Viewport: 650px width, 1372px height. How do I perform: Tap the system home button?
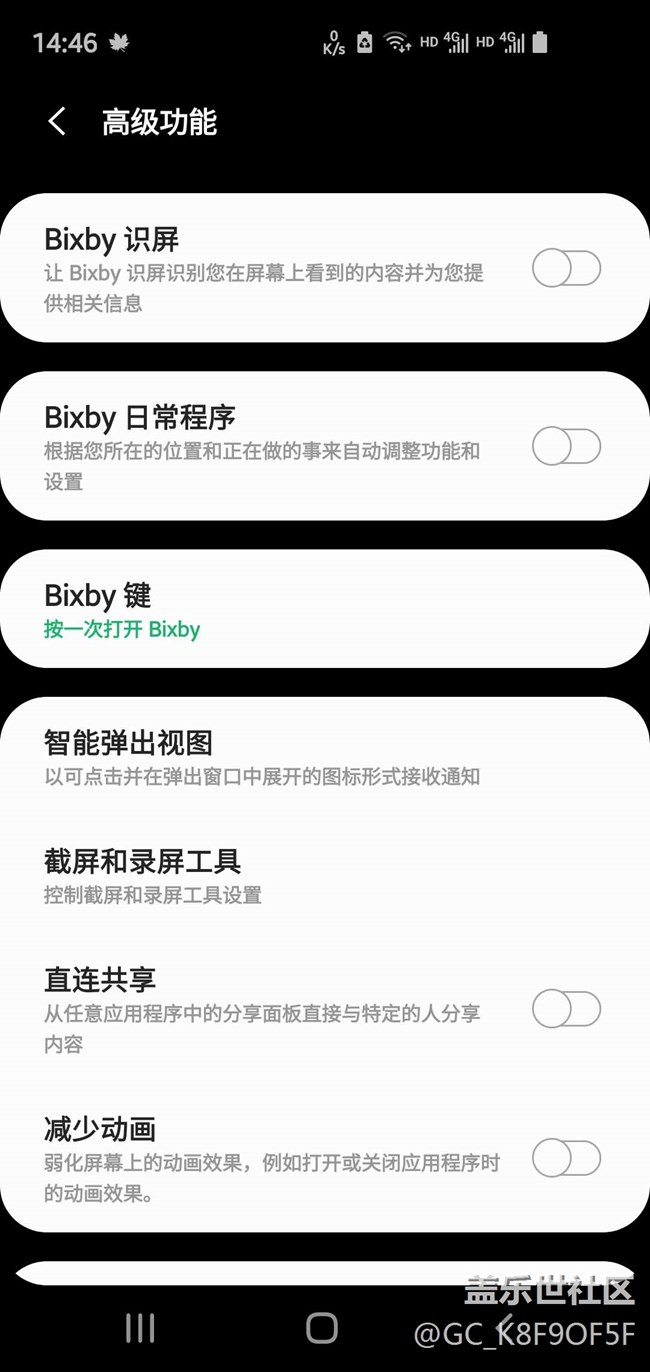click(322, 1328)
